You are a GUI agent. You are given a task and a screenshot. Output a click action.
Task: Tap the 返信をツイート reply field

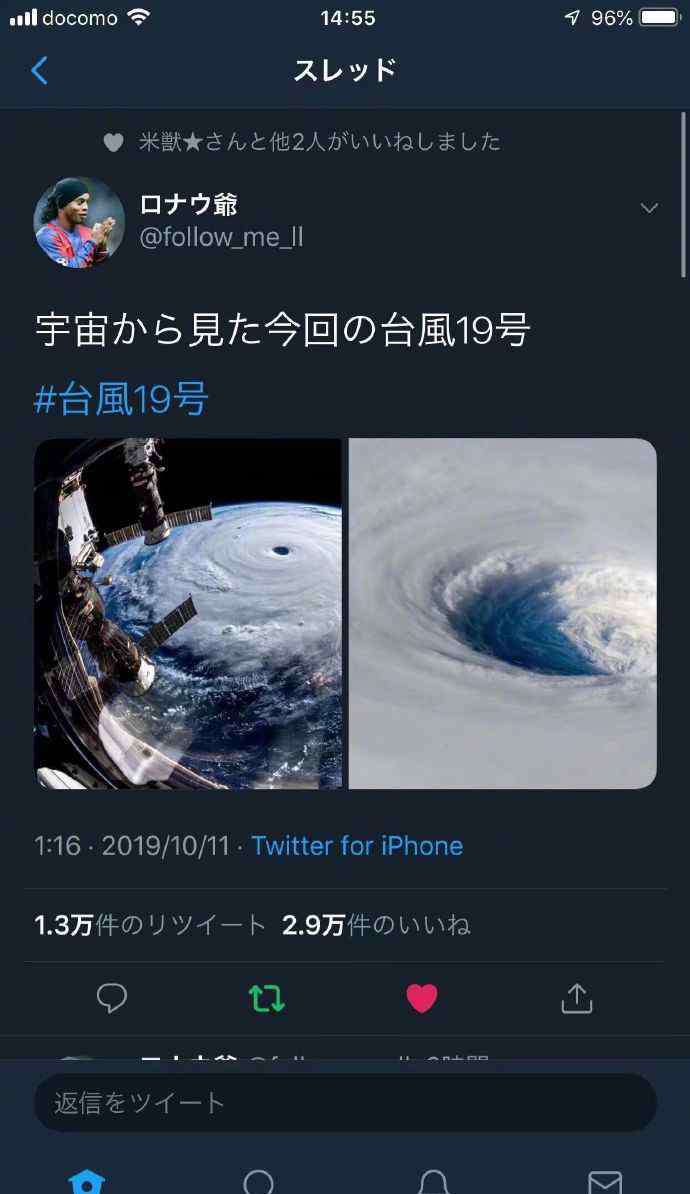point(345,1103)
